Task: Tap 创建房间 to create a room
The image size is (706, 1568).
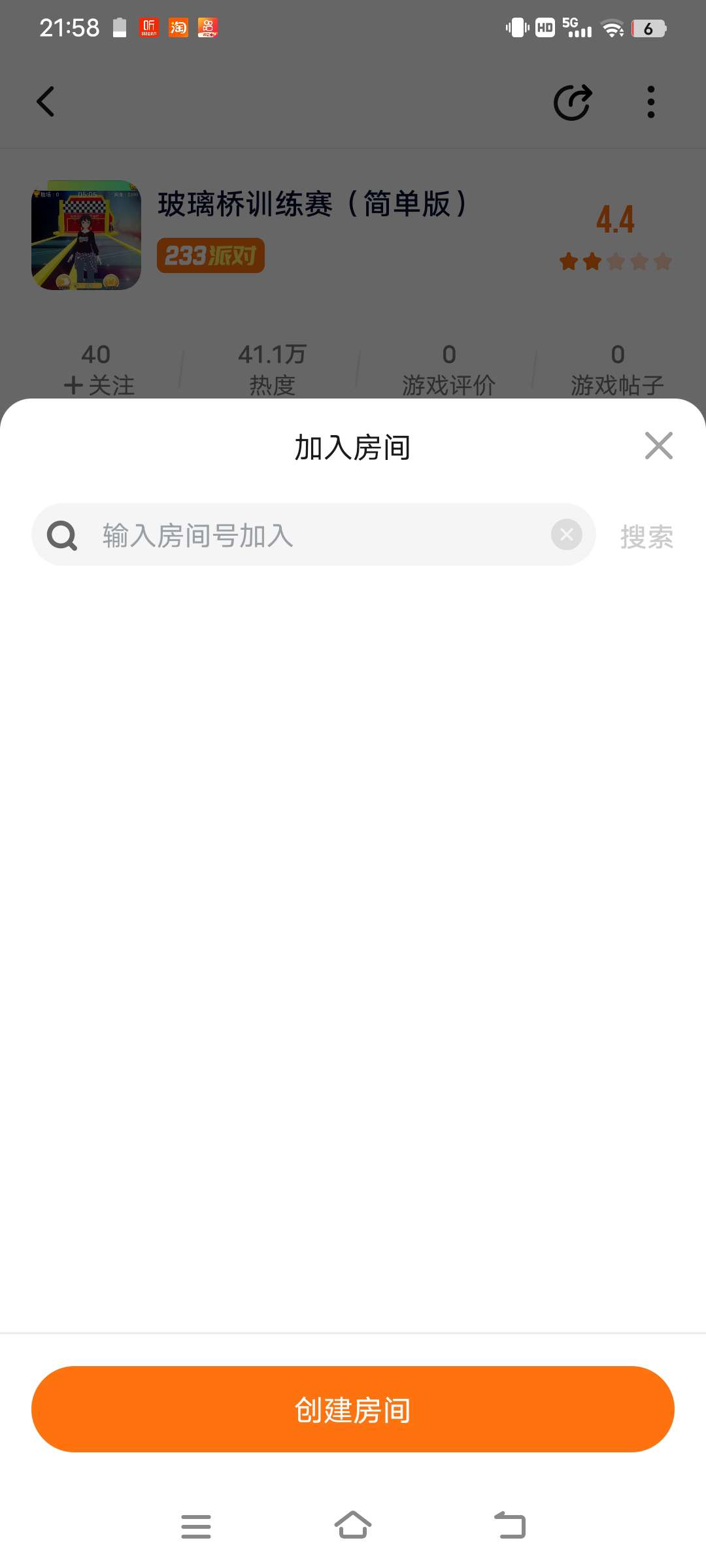Action: (x=353, y=1409)
